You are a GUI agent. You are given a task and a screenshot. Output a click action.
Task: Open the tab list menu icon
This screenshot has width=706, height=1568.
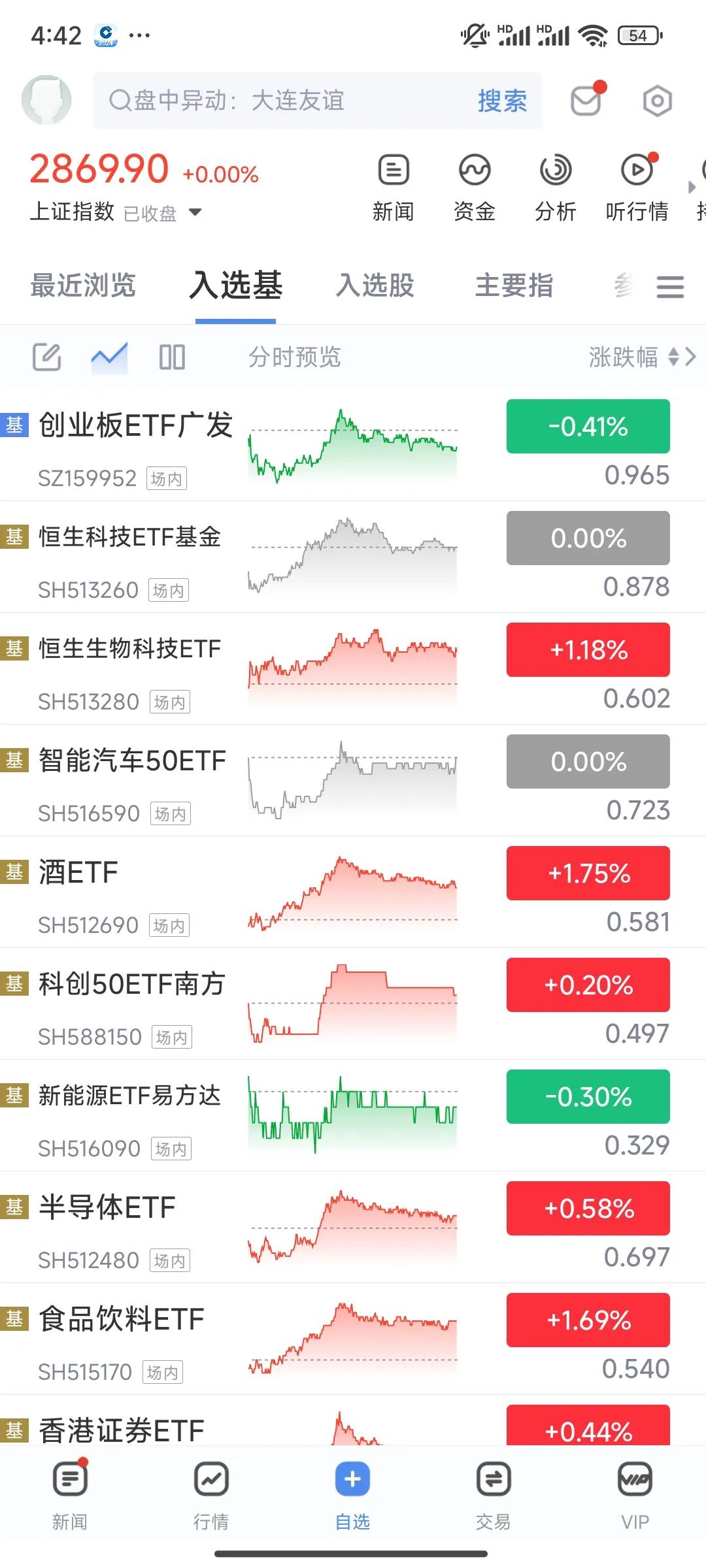[x=670, y=287]
